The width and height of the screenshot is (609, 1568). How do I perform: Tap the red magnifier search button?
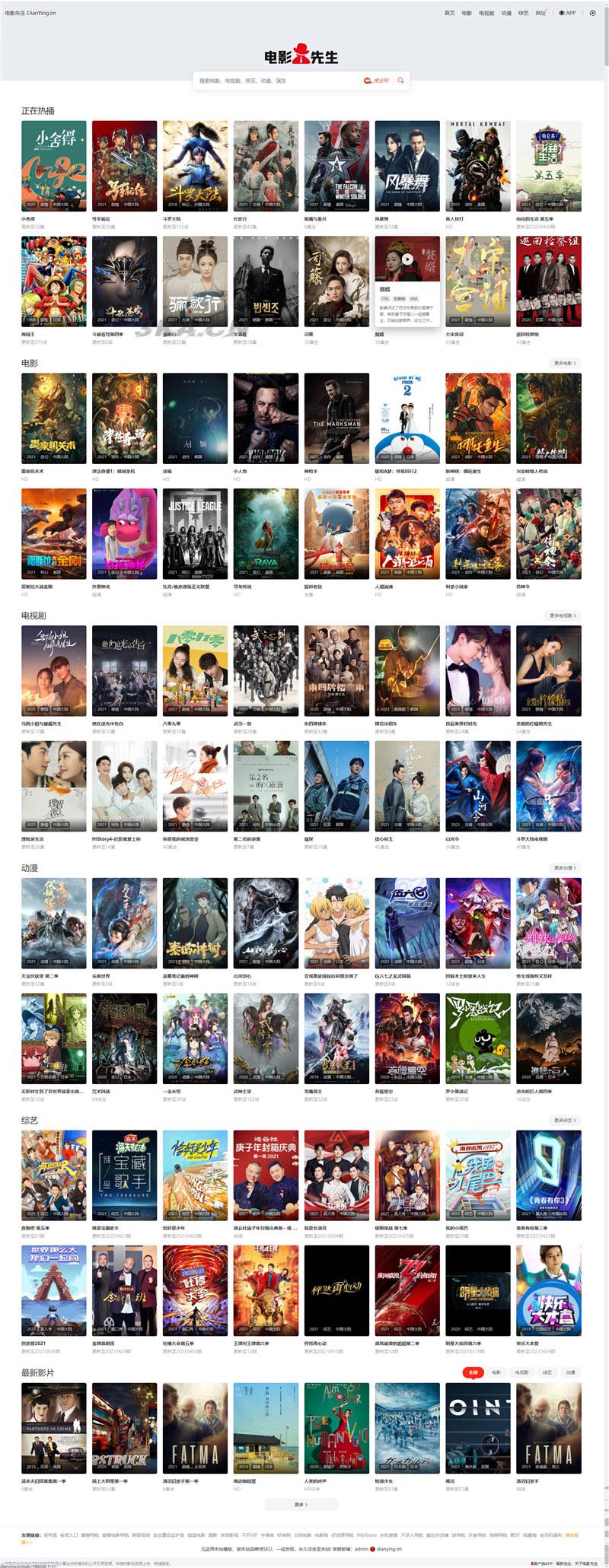coord(401,80)
